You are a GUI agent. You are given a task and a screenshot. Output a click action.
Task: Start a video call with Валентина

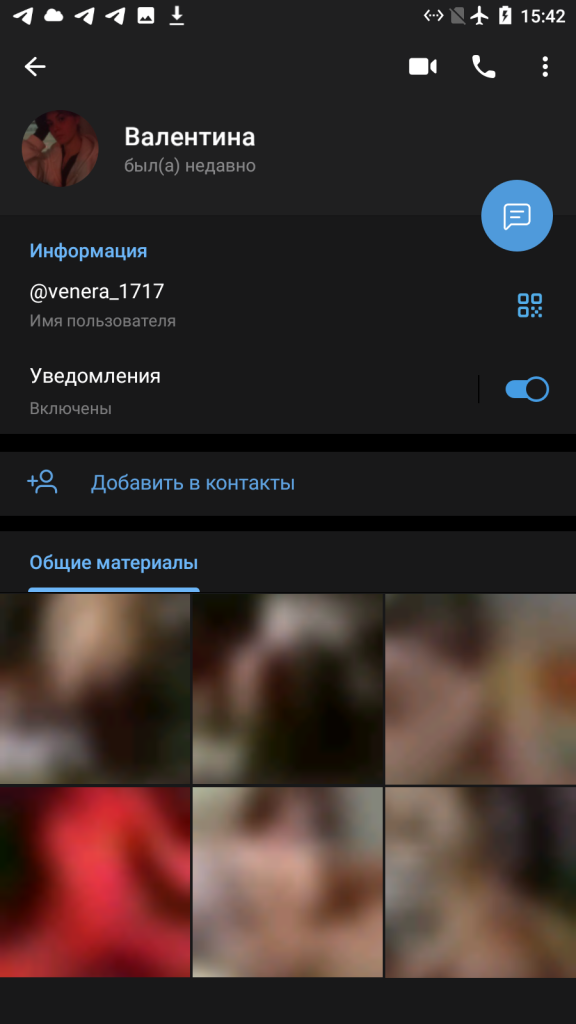(x=423, y=67)
